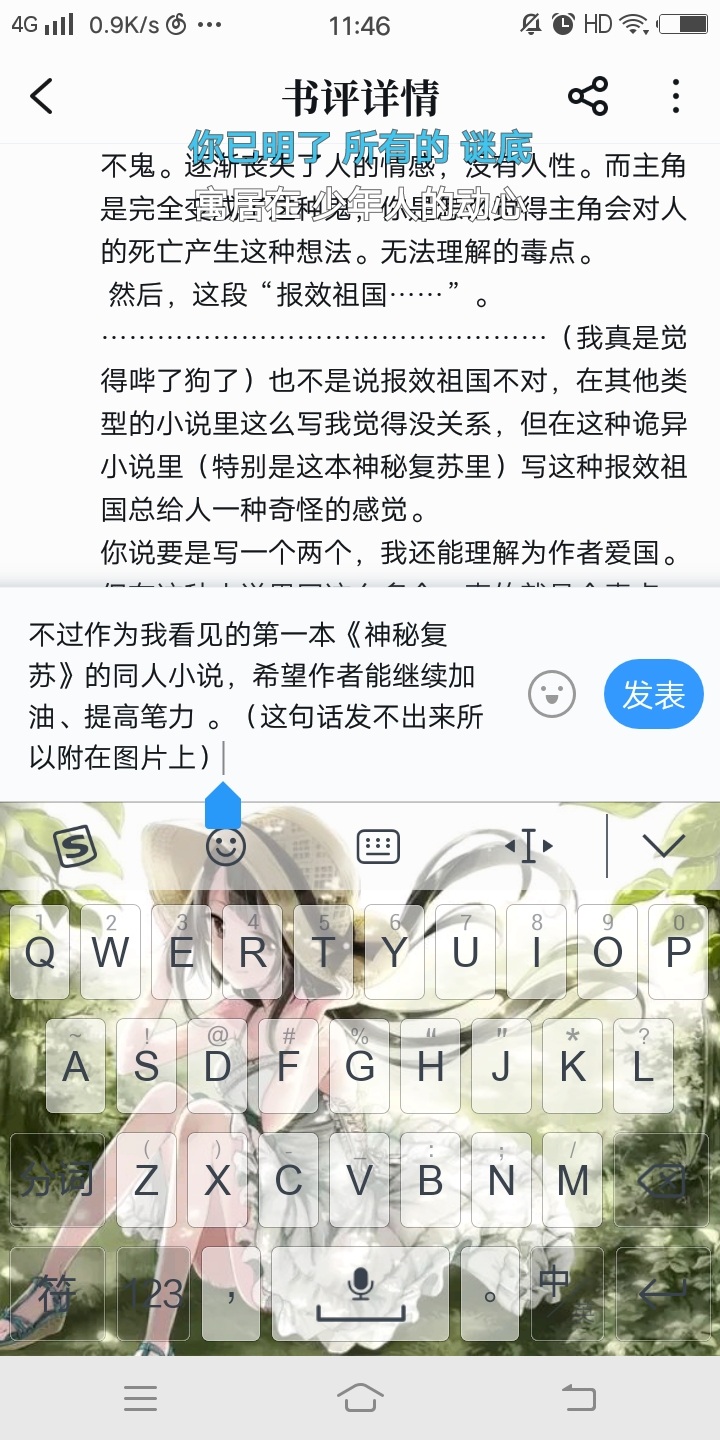Tap the microphone space bar
The height and width of the screenshot is (1440, 720).
361,1294
